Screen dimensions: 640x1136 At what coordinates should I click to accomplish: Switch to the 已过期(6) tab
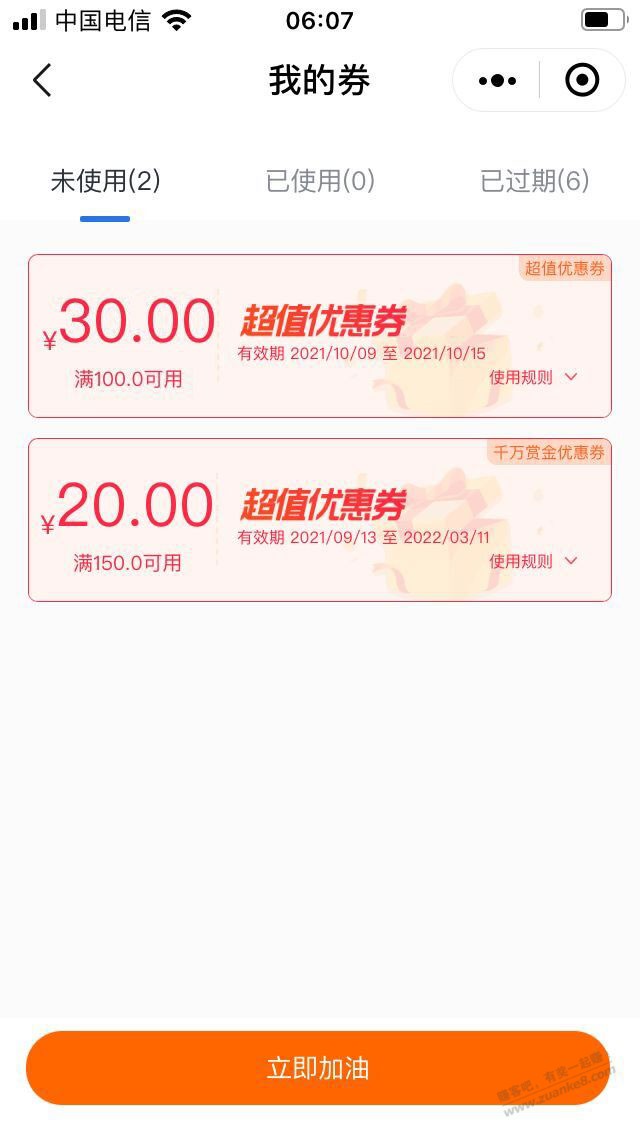pyautogui.click(x=534, y=181)
